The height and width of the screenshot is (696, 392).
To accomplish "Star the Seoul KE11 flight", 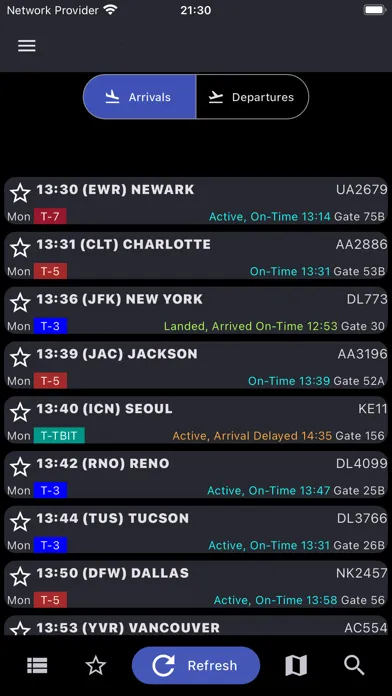I will (20, 412).
